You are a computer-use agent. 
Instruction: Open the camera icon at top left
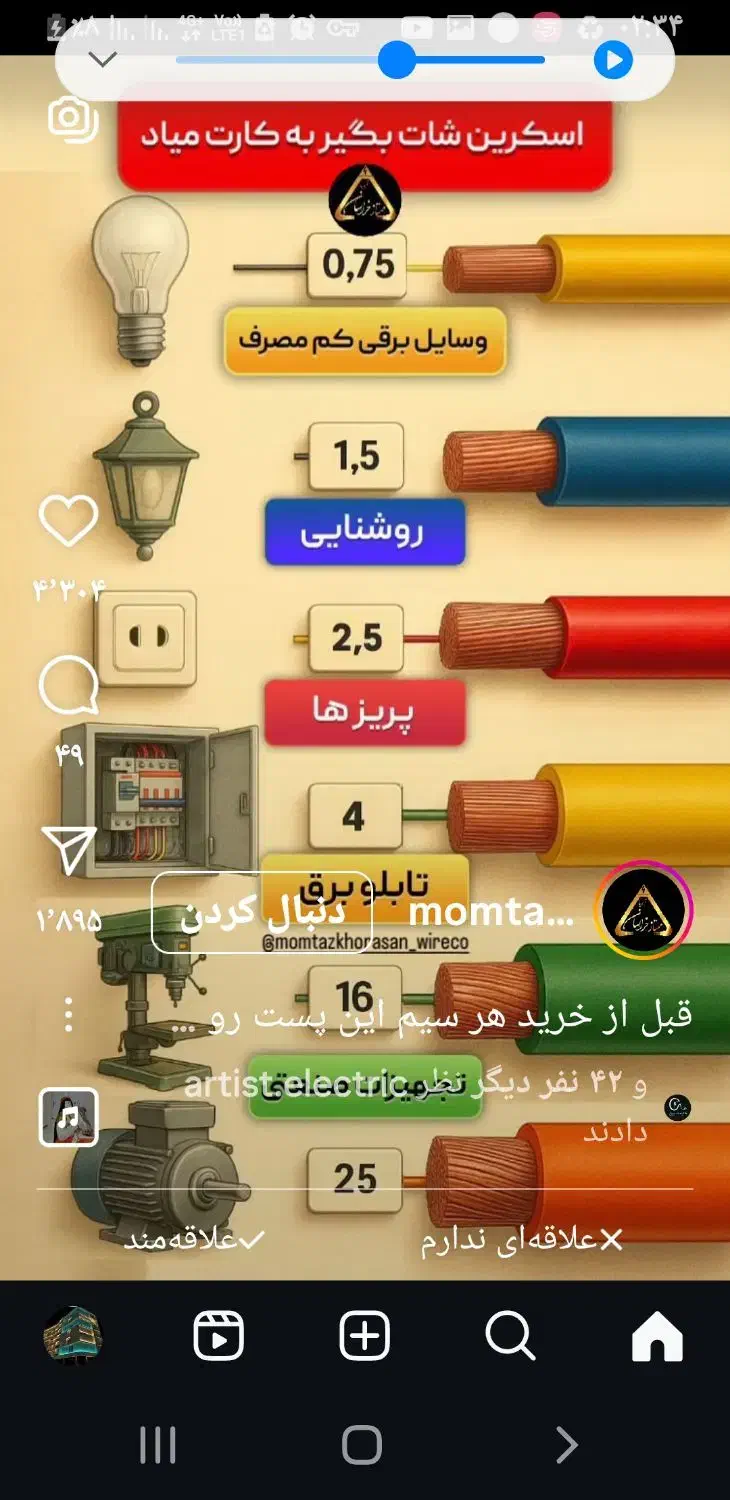pos(72,119)
